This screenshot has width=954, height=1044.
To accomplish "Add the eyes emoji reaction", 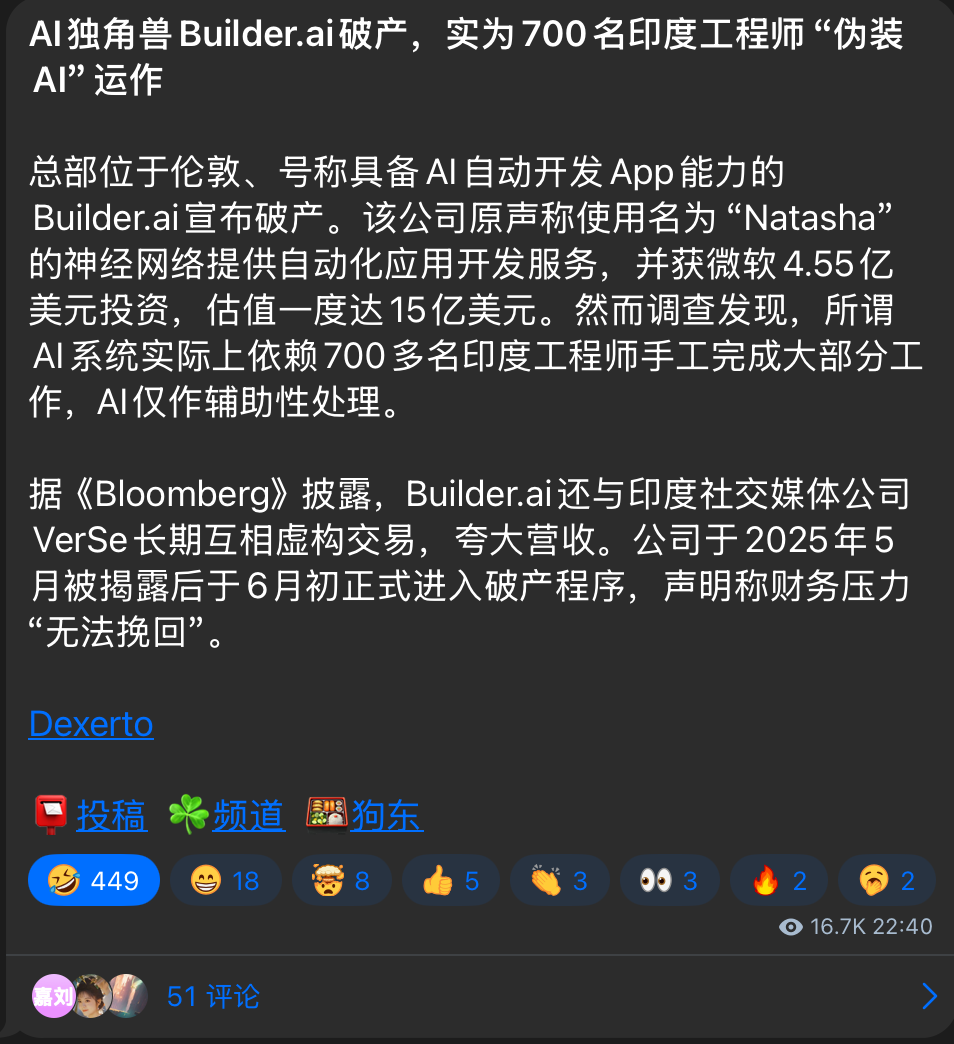I will pyautogui.click(x=668, y=880).
